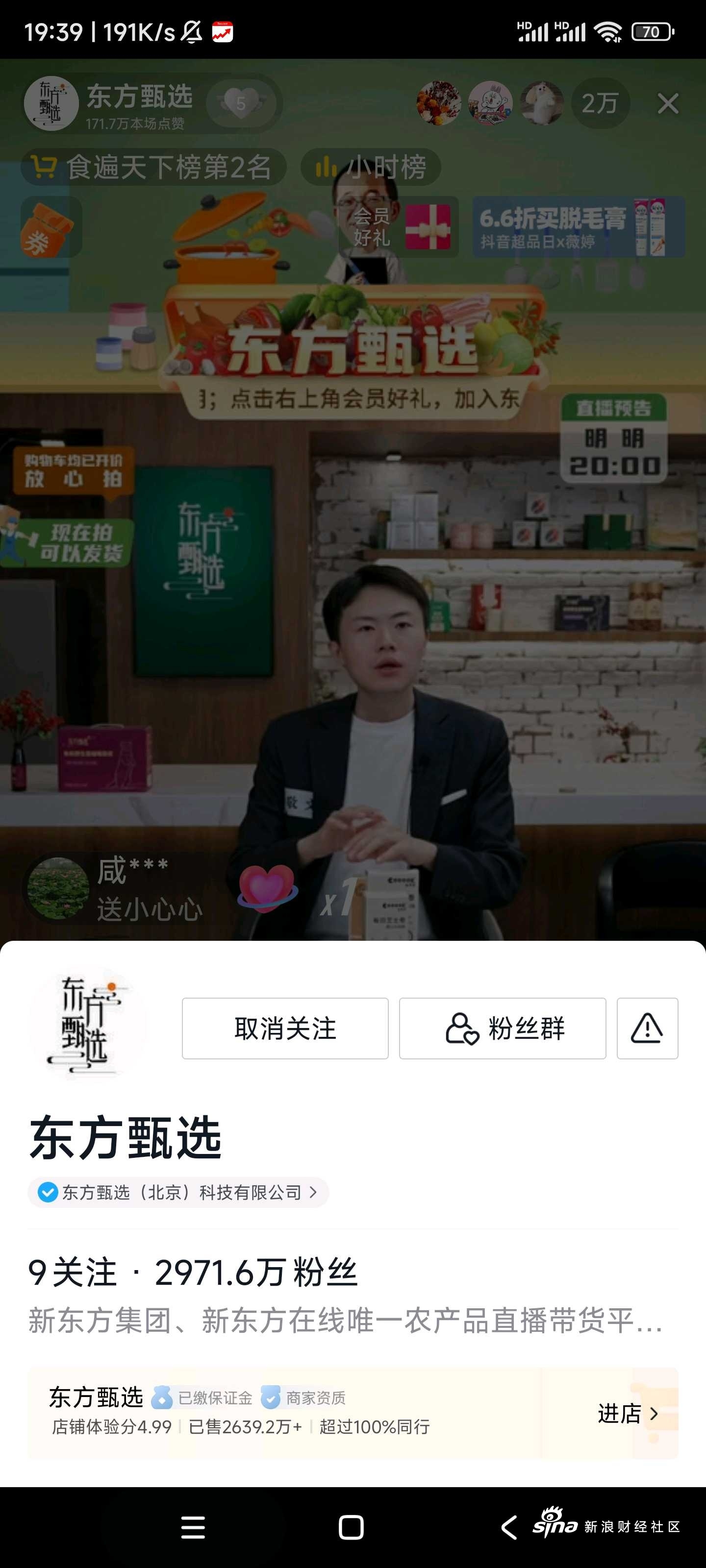Image resolution: width=706 pixels, height=1568 pixels.
Task: Tap the system back button
Action: pos(509,1527)
